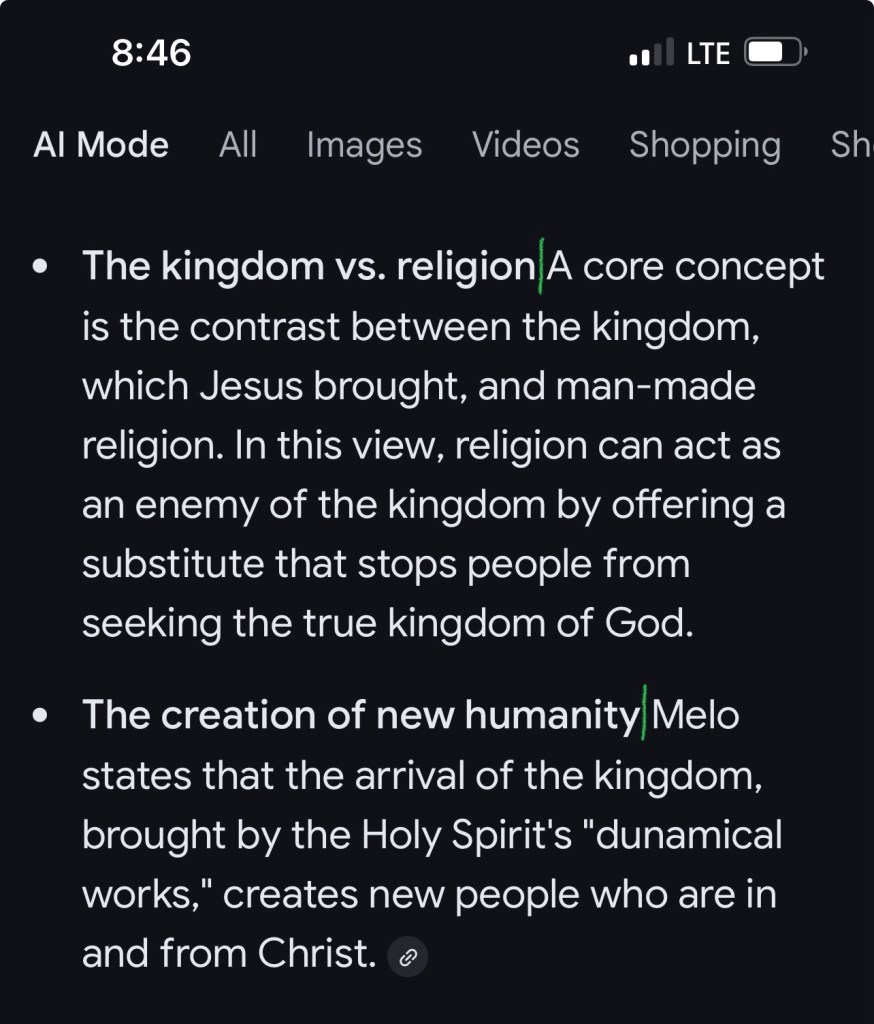This screenshot has height=1024, width=874.
Task: Switch to the All tab
Action: click(x=238, y=145)
